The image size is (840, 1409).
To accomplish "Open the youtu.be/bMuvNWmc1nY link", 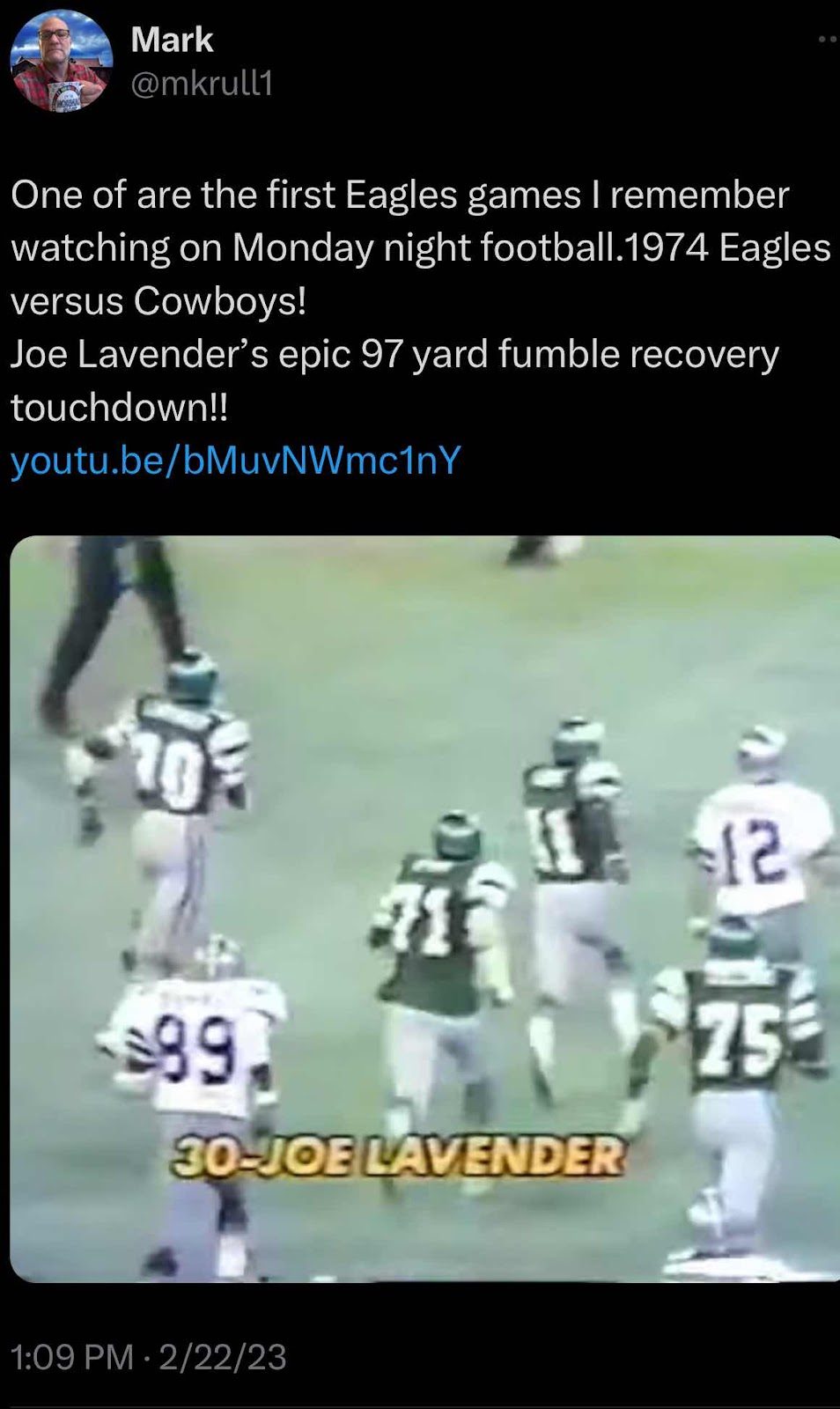I will point(236,460).
